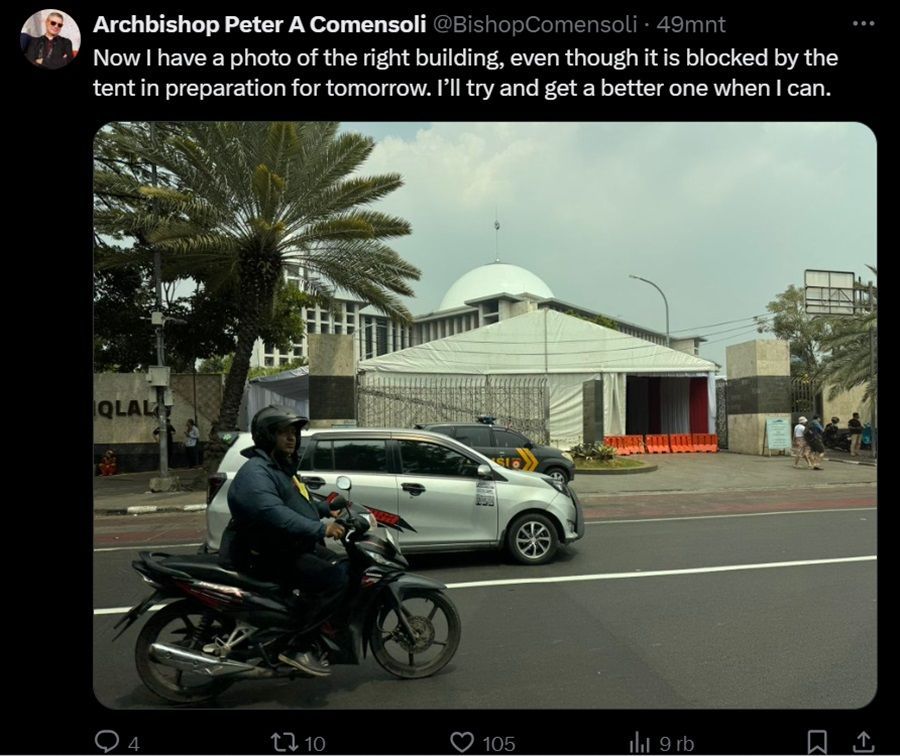
Task: Retweet this post
Action: (x=284, y=741)
